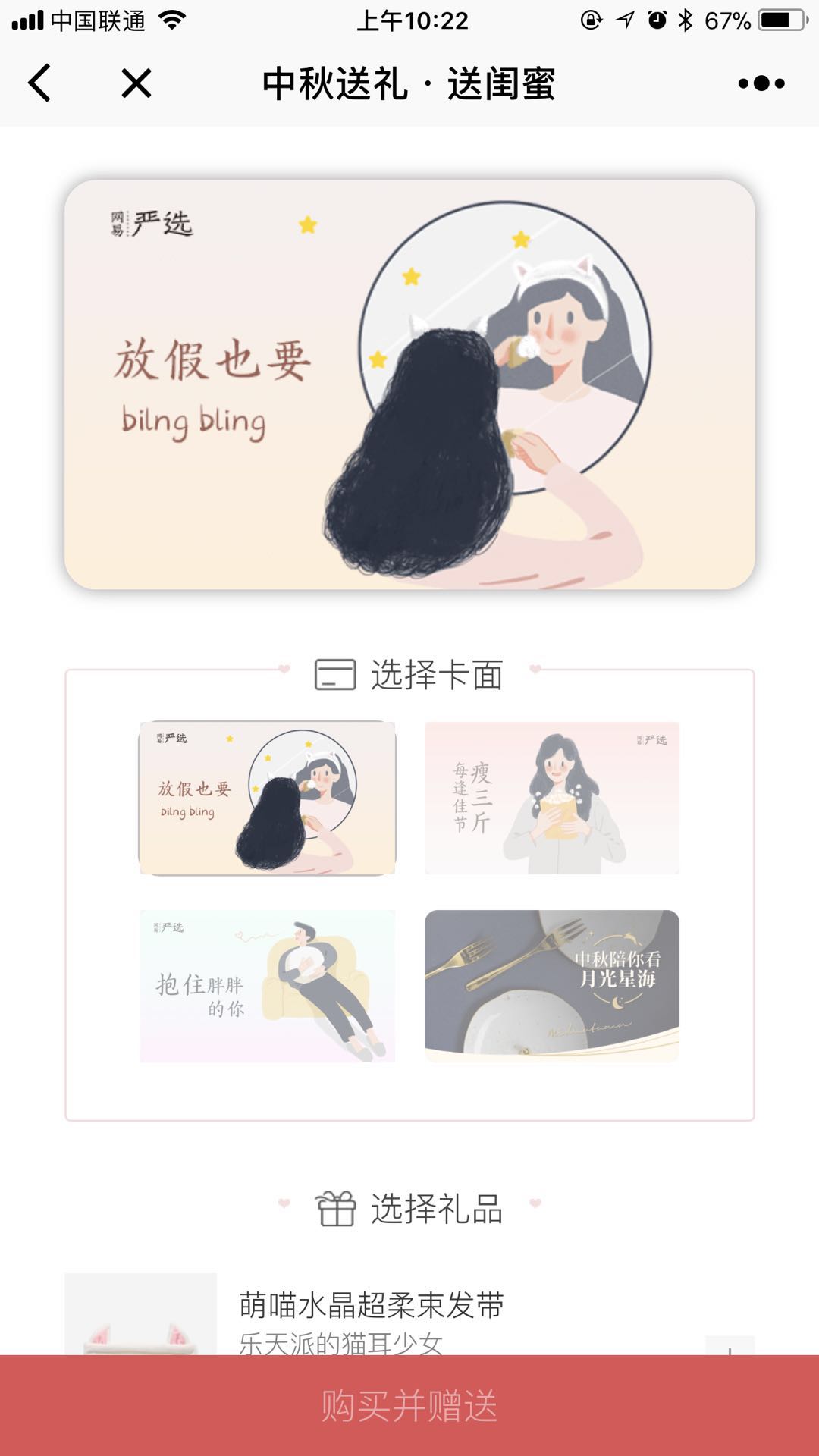Close the 中秋送礼 web page

[x=136, y=83]
